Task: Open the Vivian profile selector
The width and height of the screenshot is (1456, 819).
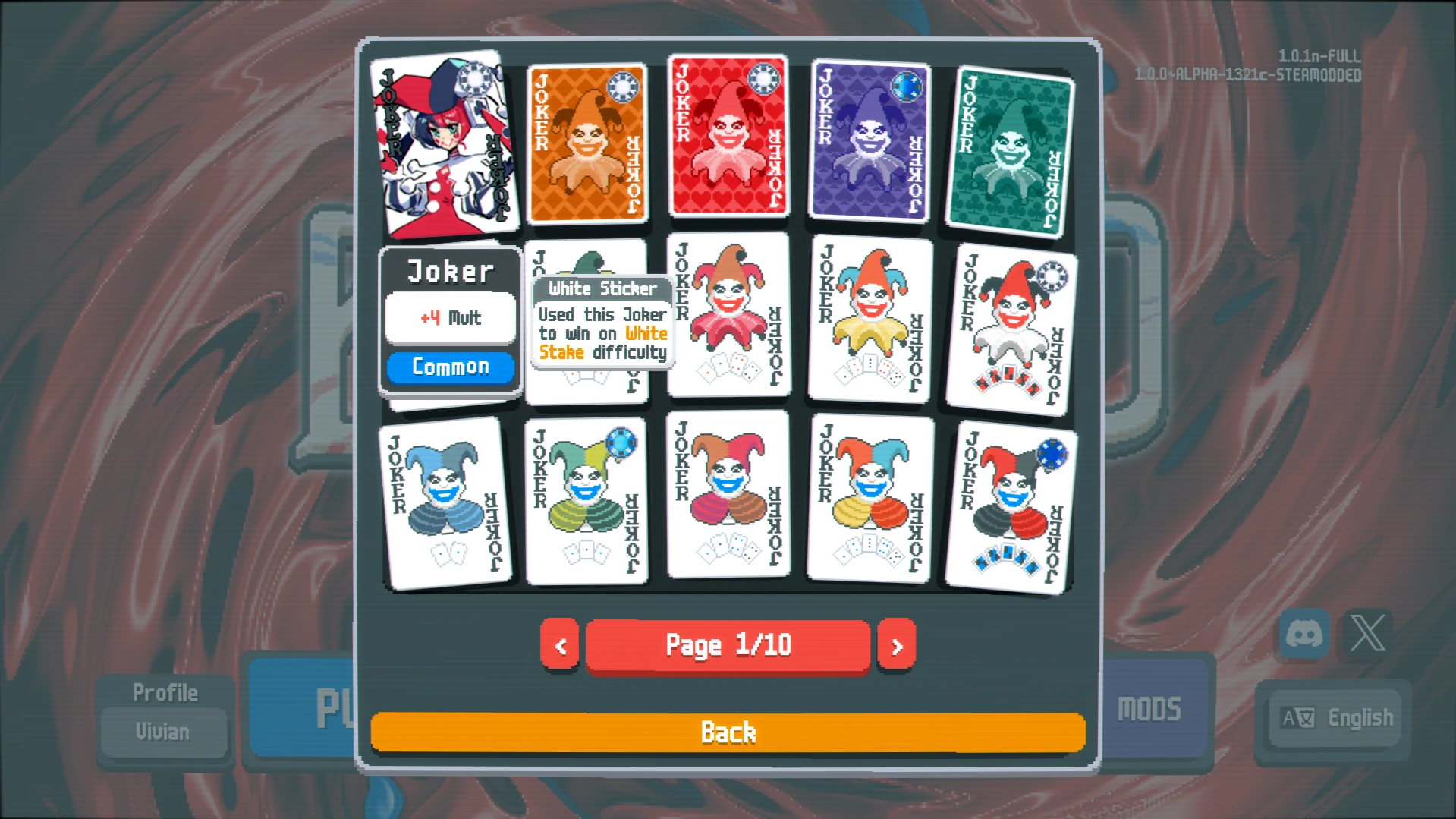Action: pyautogui.click(x=163, y=732)
